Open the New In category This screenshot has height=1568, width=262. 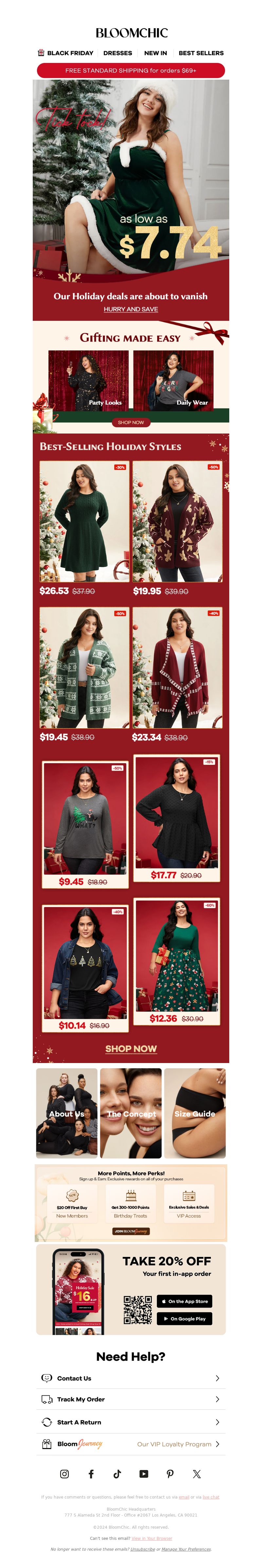(155, 53)
